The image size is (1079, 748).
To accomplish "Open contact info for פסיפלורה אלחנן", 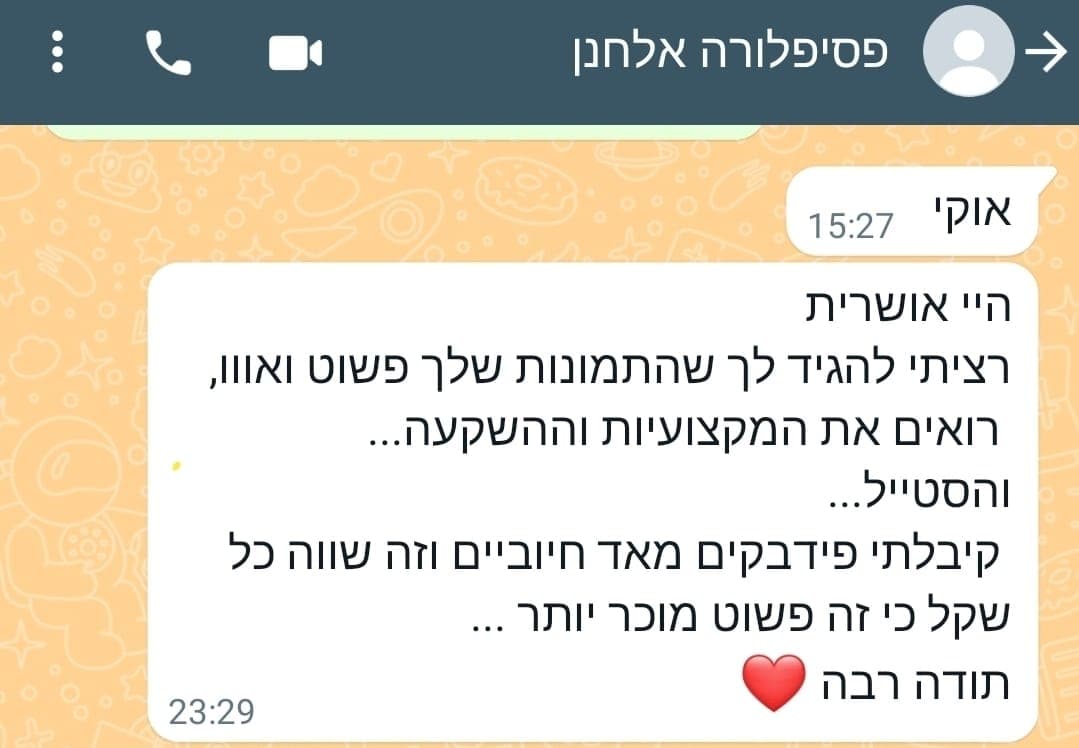I will (728, 52).
